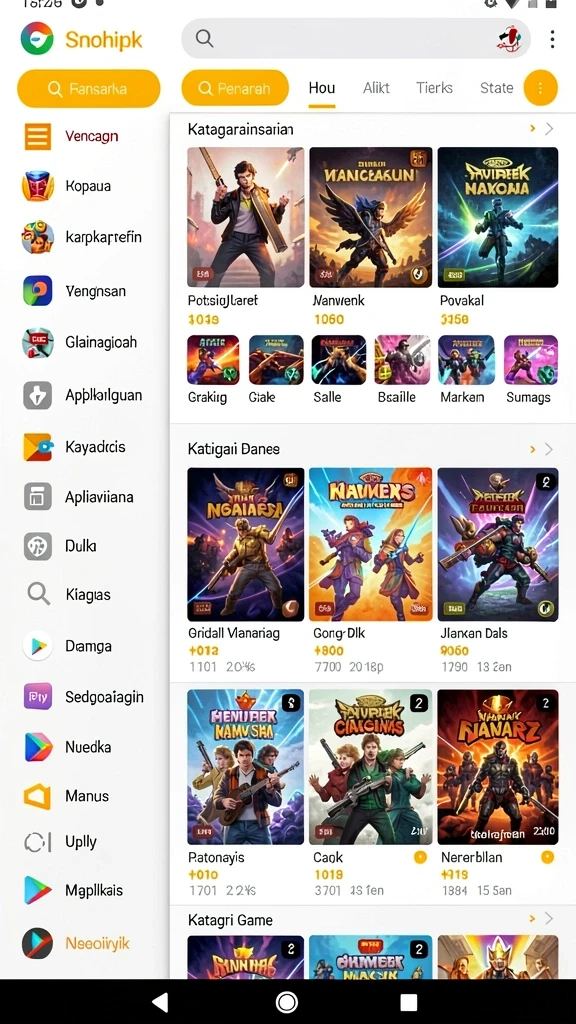This screenshot has width=576, height=1024.
Task: Tap the Fansarka search button
Action: pyautogui.click(x=89, y=88)
